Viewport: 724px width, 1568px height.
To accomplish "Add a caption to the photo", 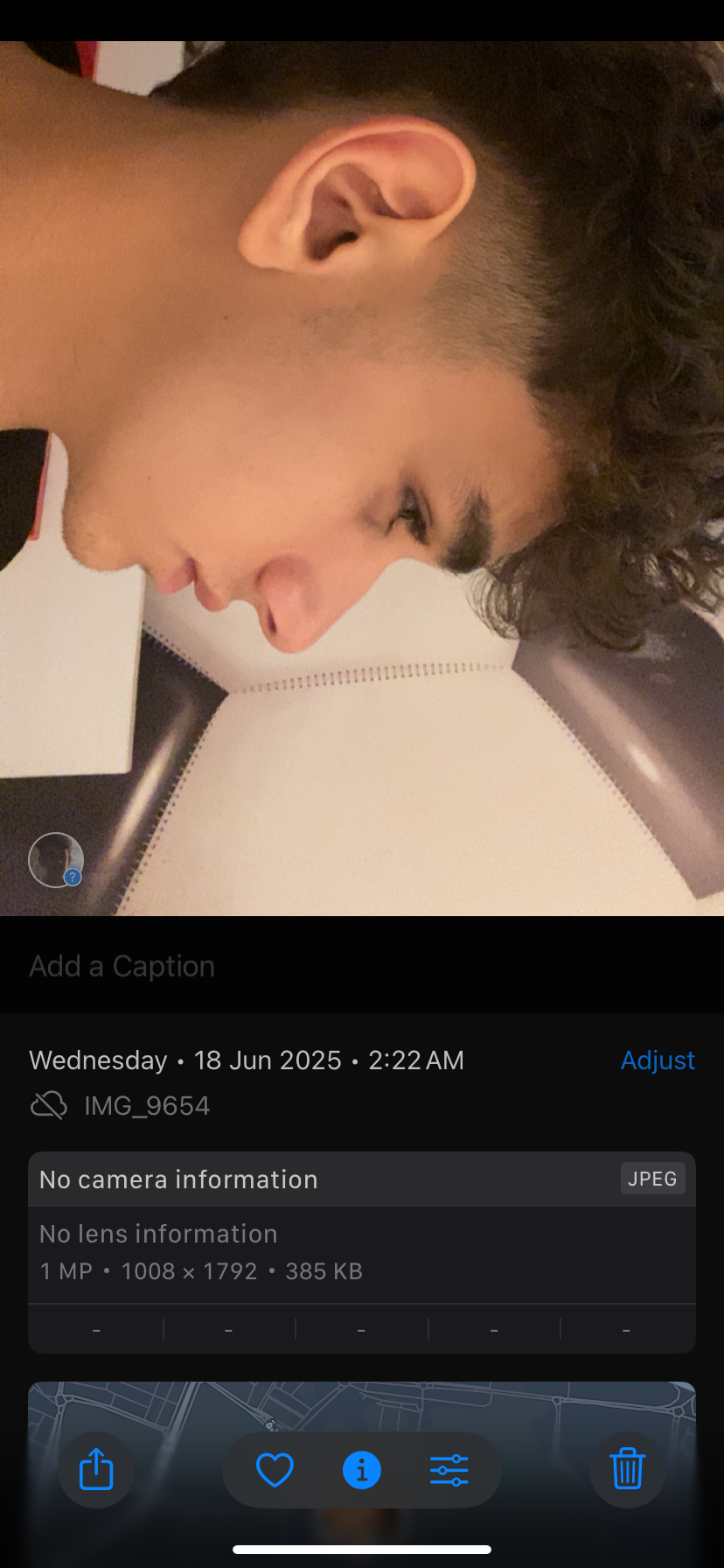I will pyautogui.click(x=122, y=966).
